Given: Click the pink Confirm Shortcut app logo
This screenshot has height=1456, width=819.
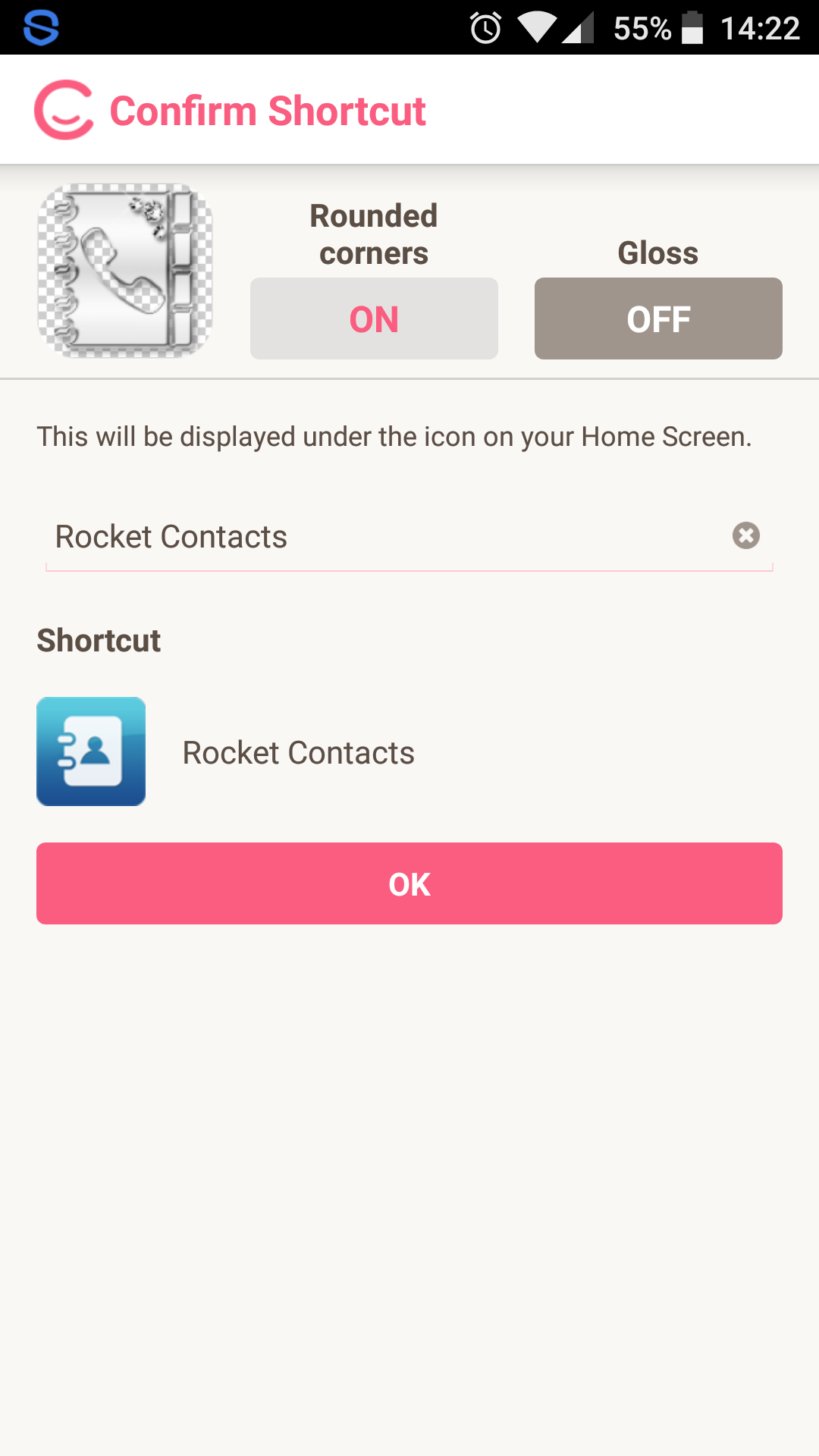Looking at the screenshot, I should pos(64,109).
